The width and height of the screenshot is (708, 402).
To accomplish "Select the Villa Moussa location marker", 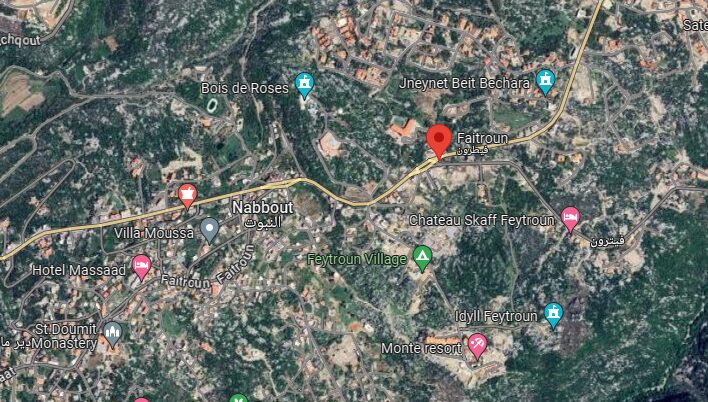I will coord(209,230).
